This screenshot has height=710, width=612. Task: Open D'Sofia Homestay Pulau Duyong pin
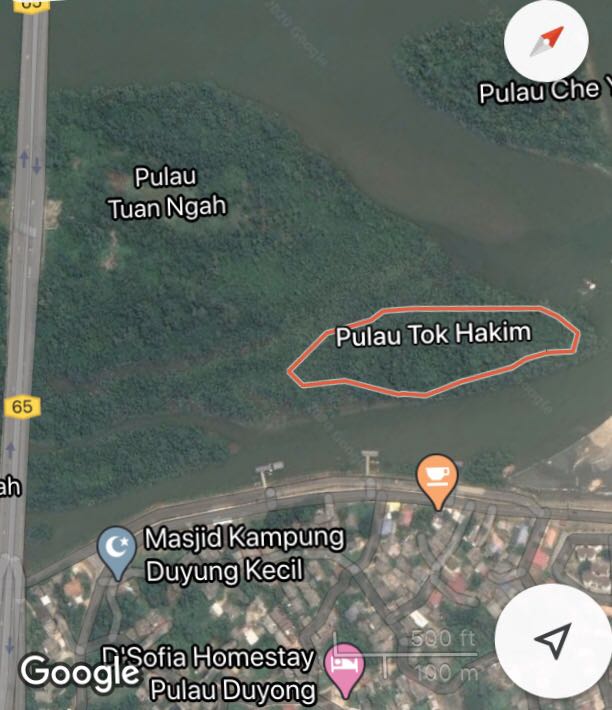tap(347, 666)
